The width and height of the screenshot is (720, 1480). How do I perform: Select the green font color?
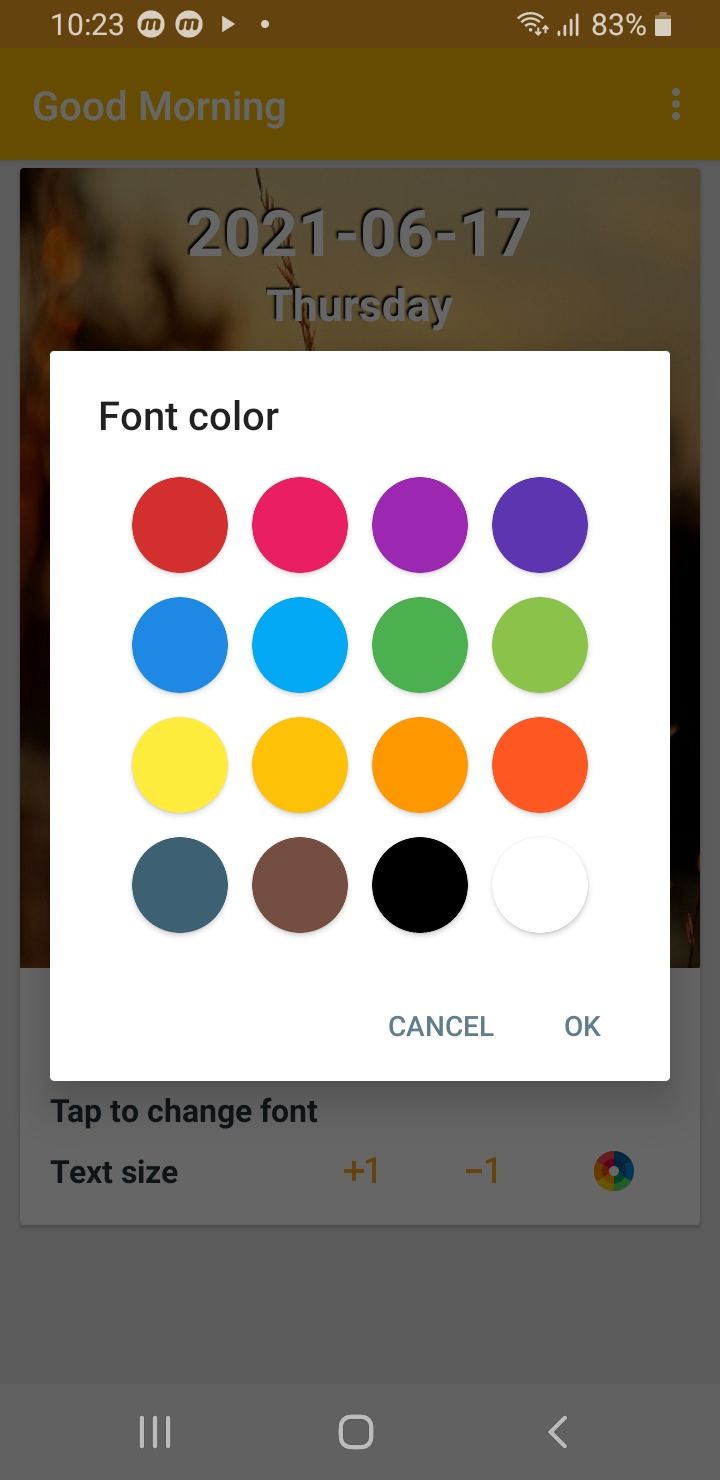pyautogui.click(x=420, y=645)
